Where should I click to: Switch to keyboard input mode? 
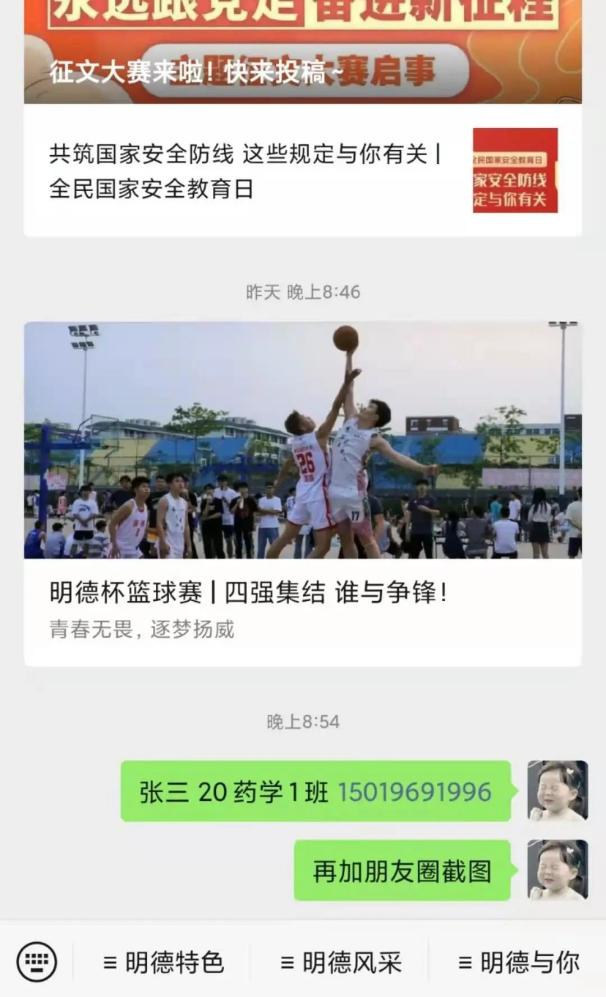pos(37,962)
